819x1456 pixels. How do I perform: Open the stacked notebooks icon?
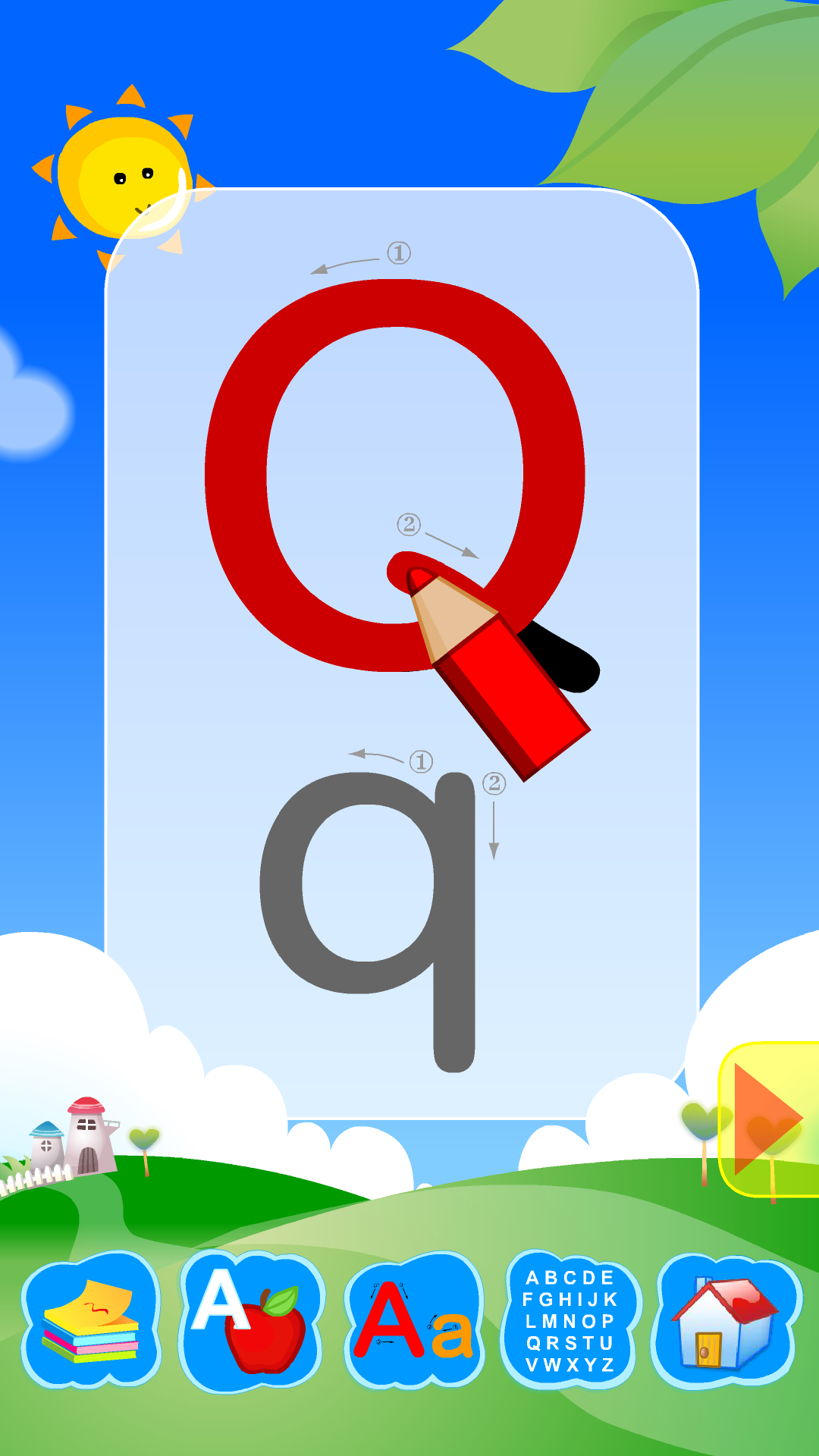pos(91,1320)
